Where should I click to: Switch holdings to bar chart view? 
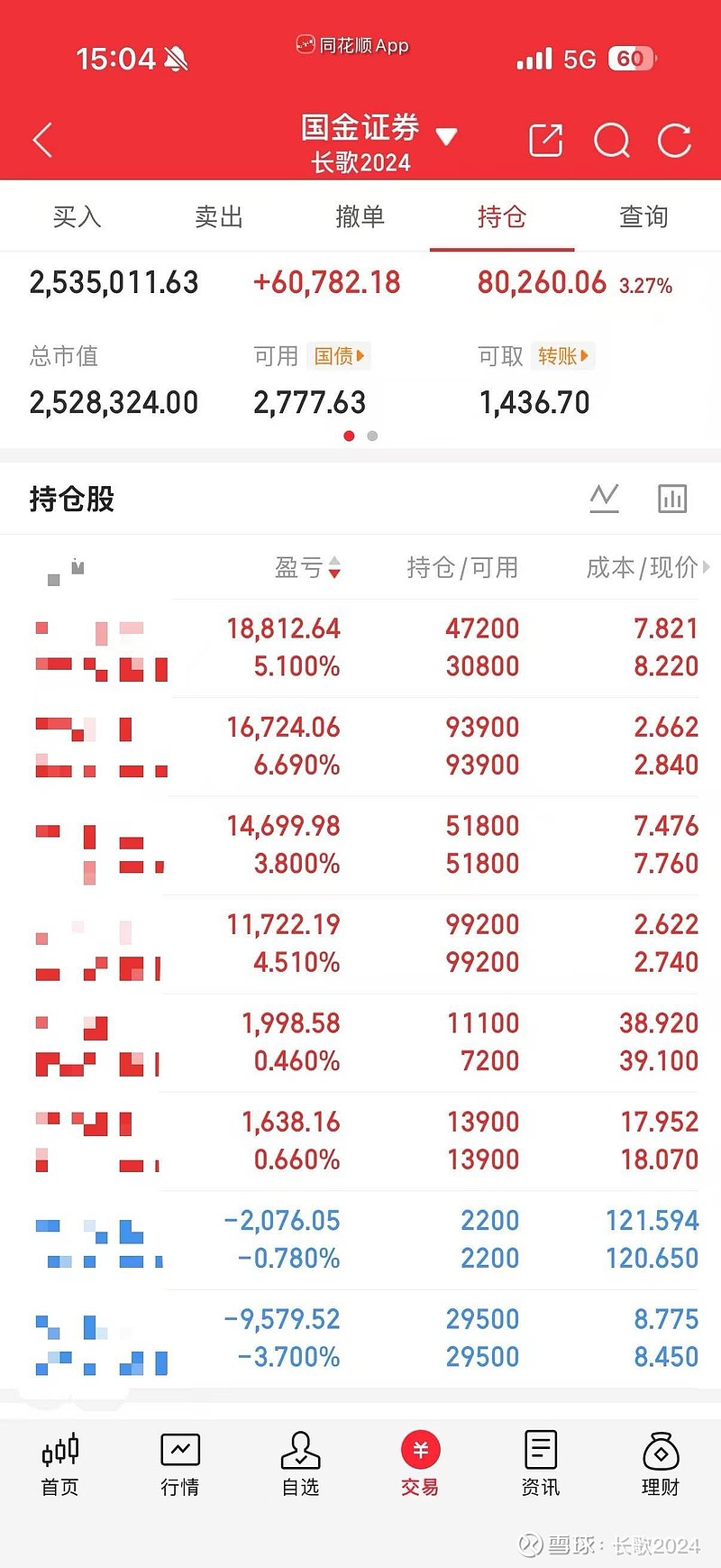point(672,497)
